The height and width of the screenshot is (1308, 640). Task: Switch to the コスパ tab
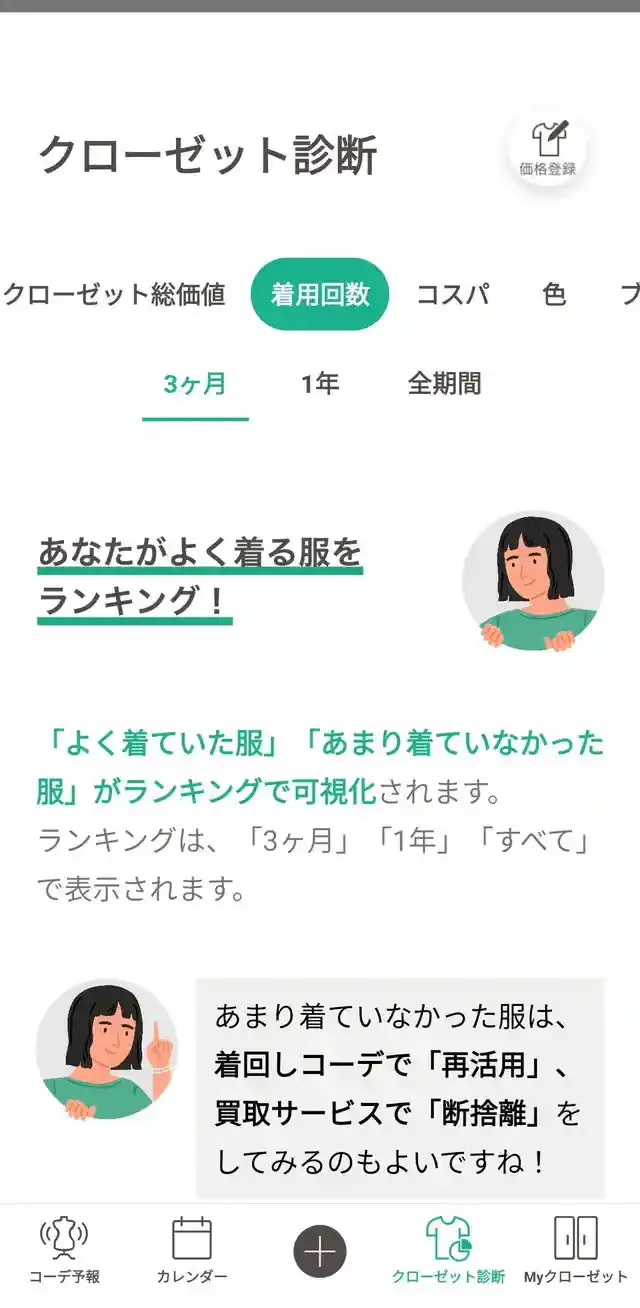[x=453, y=294]
